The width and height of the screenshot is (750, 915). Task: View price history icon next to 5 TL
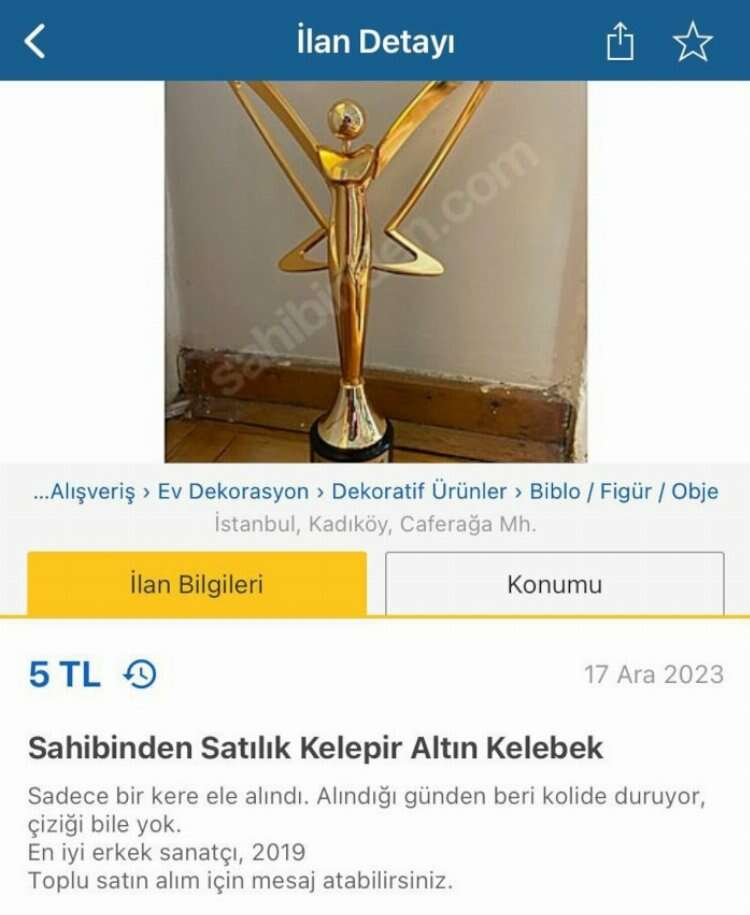[x=140, y=674]
